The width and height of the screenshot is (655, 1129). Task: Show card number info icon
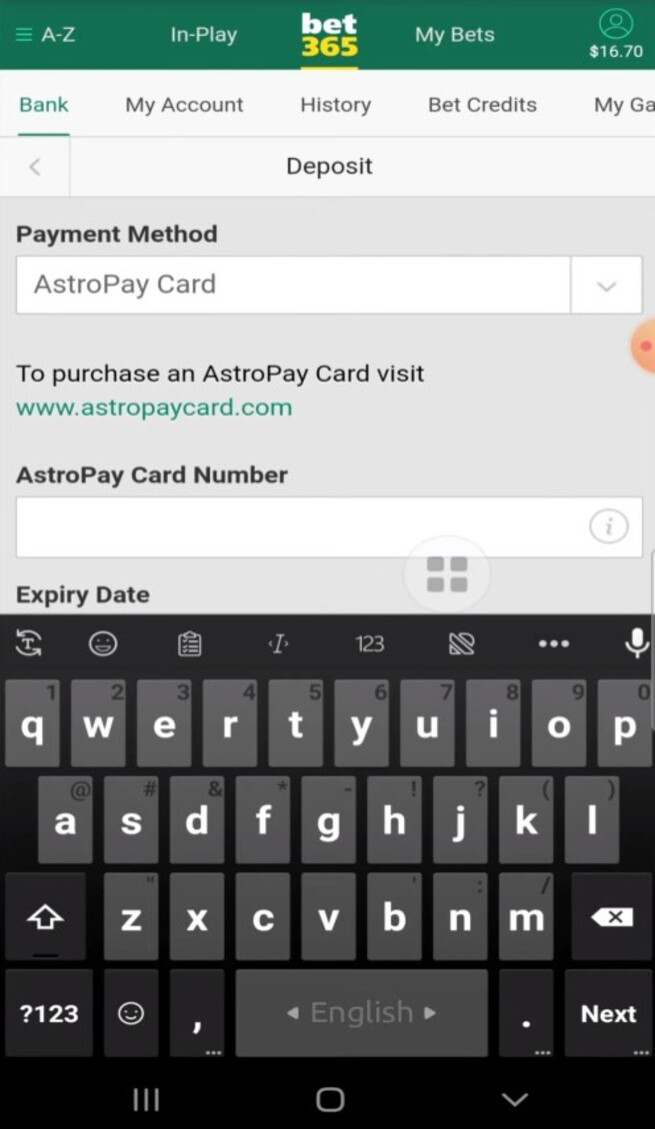tap(609, 526)
